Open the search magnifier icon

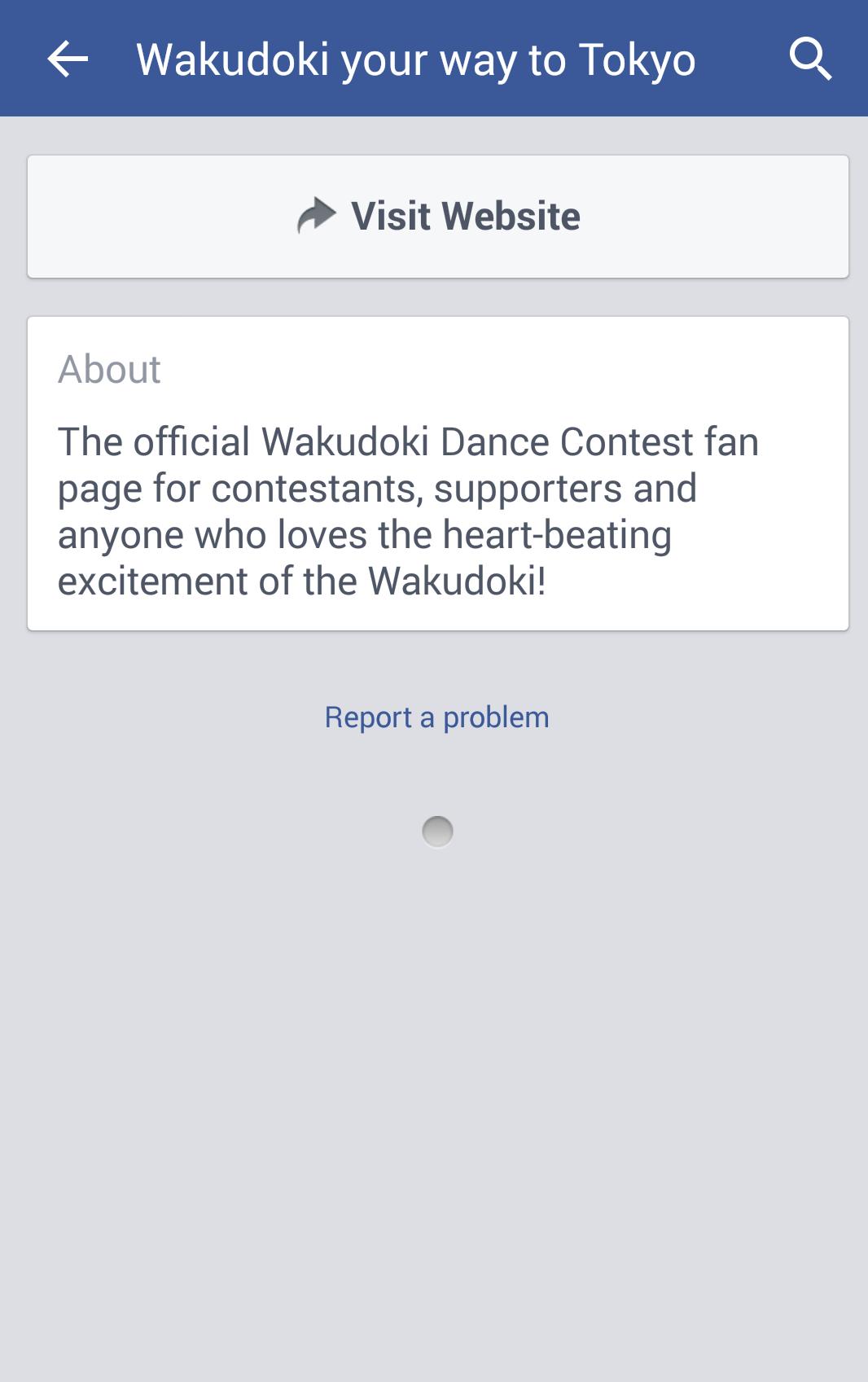point(810,59)
